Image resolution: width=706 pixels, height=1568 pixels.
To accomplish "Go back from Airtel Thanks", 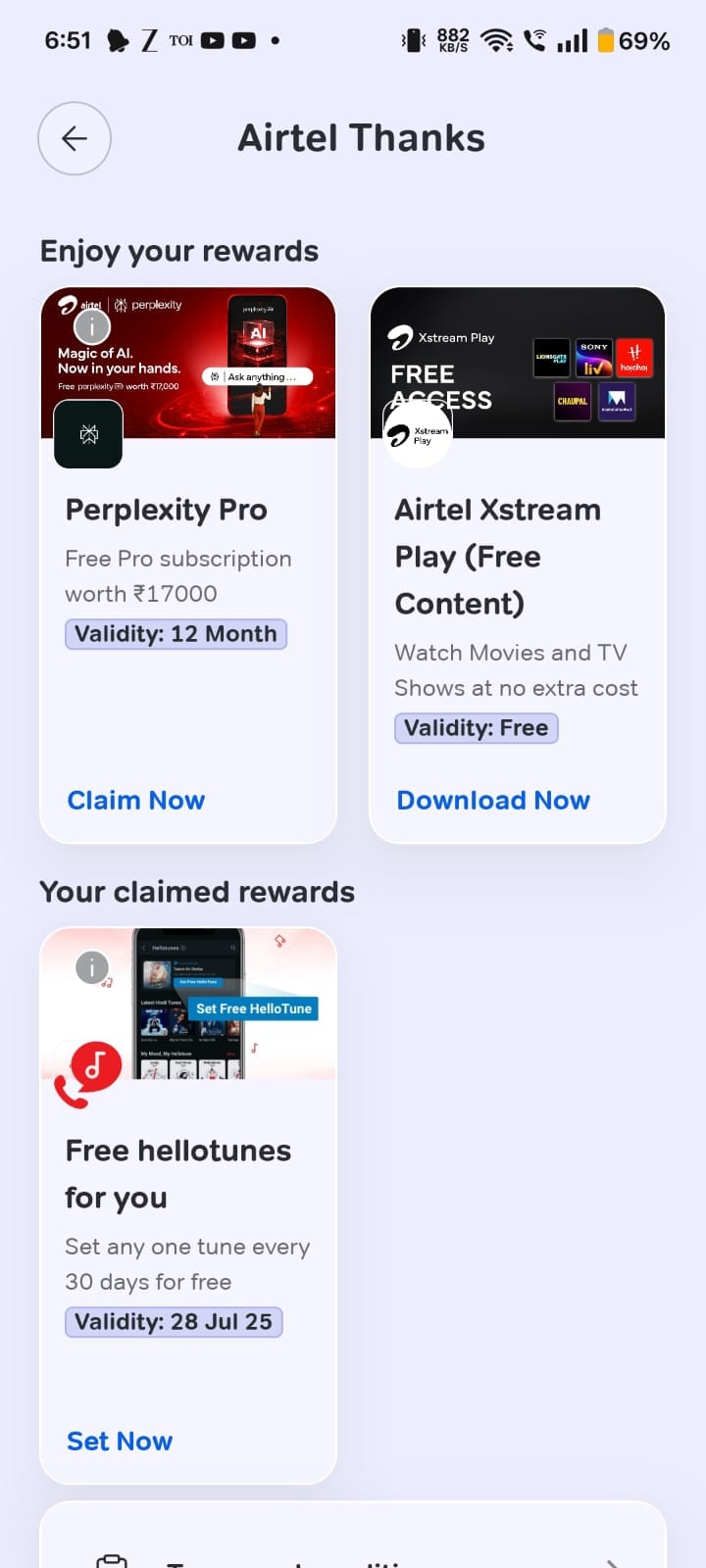I will [75, 138].
